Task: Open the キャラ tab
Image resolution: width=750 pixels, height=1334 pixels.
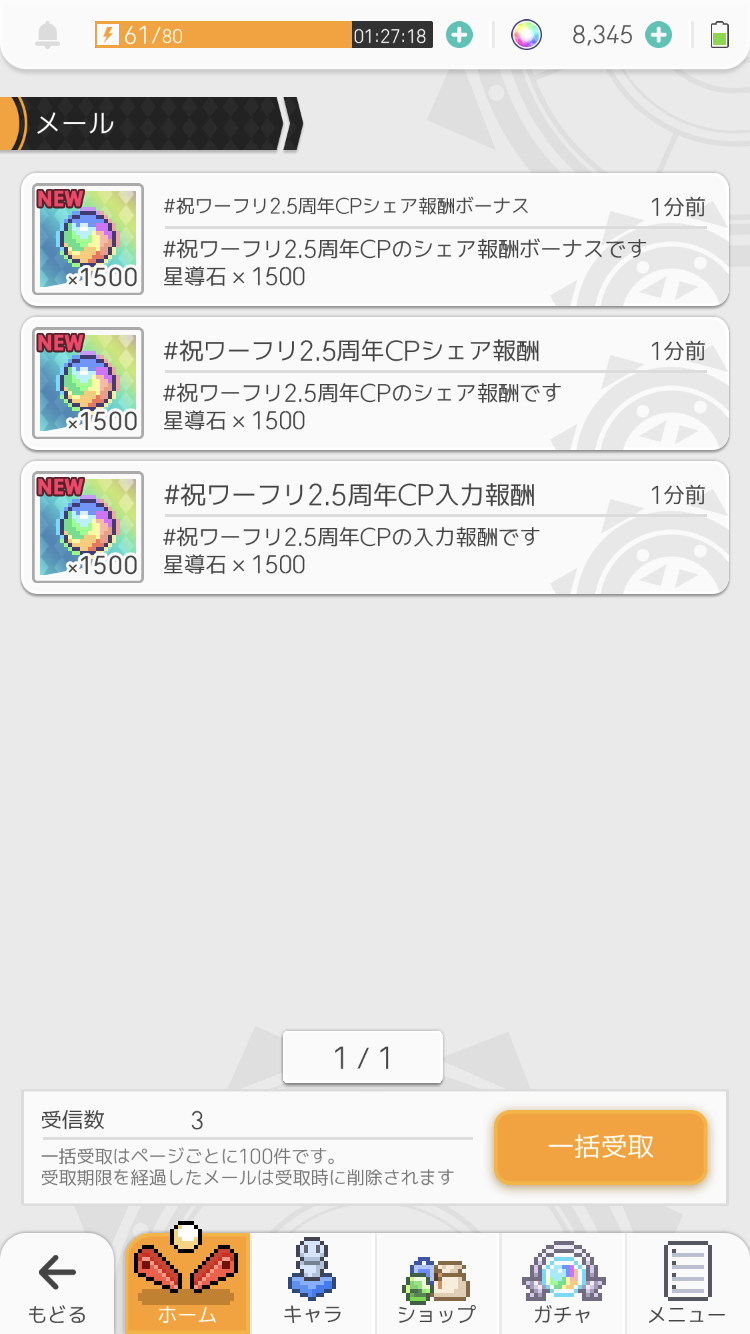Action: click(x=313, y=1285)
